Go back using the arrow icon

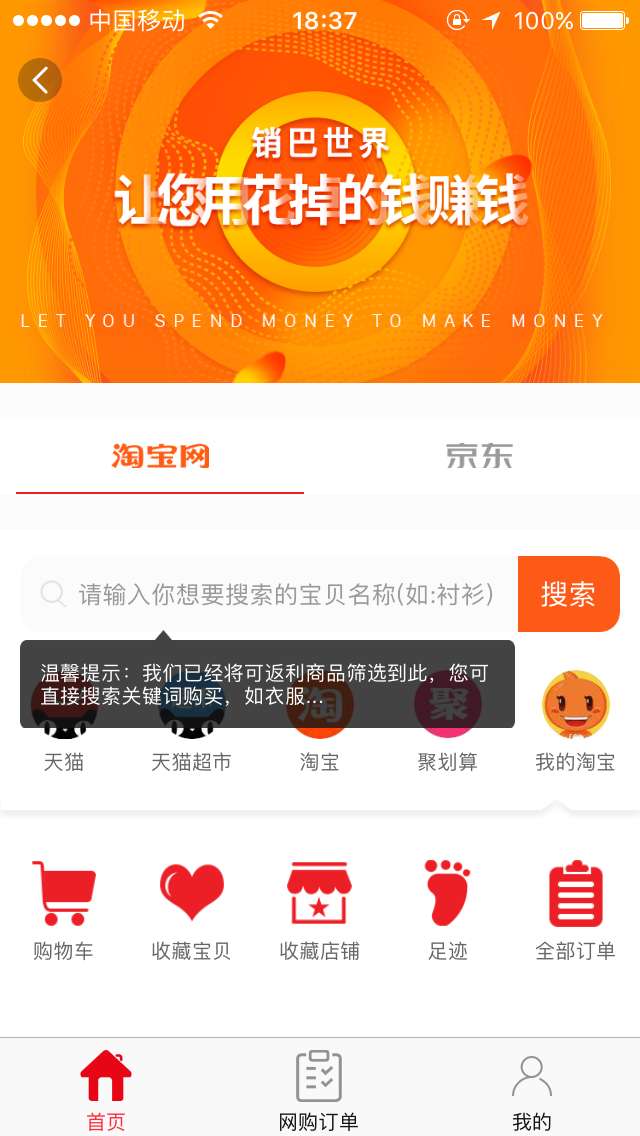[40, 80]
